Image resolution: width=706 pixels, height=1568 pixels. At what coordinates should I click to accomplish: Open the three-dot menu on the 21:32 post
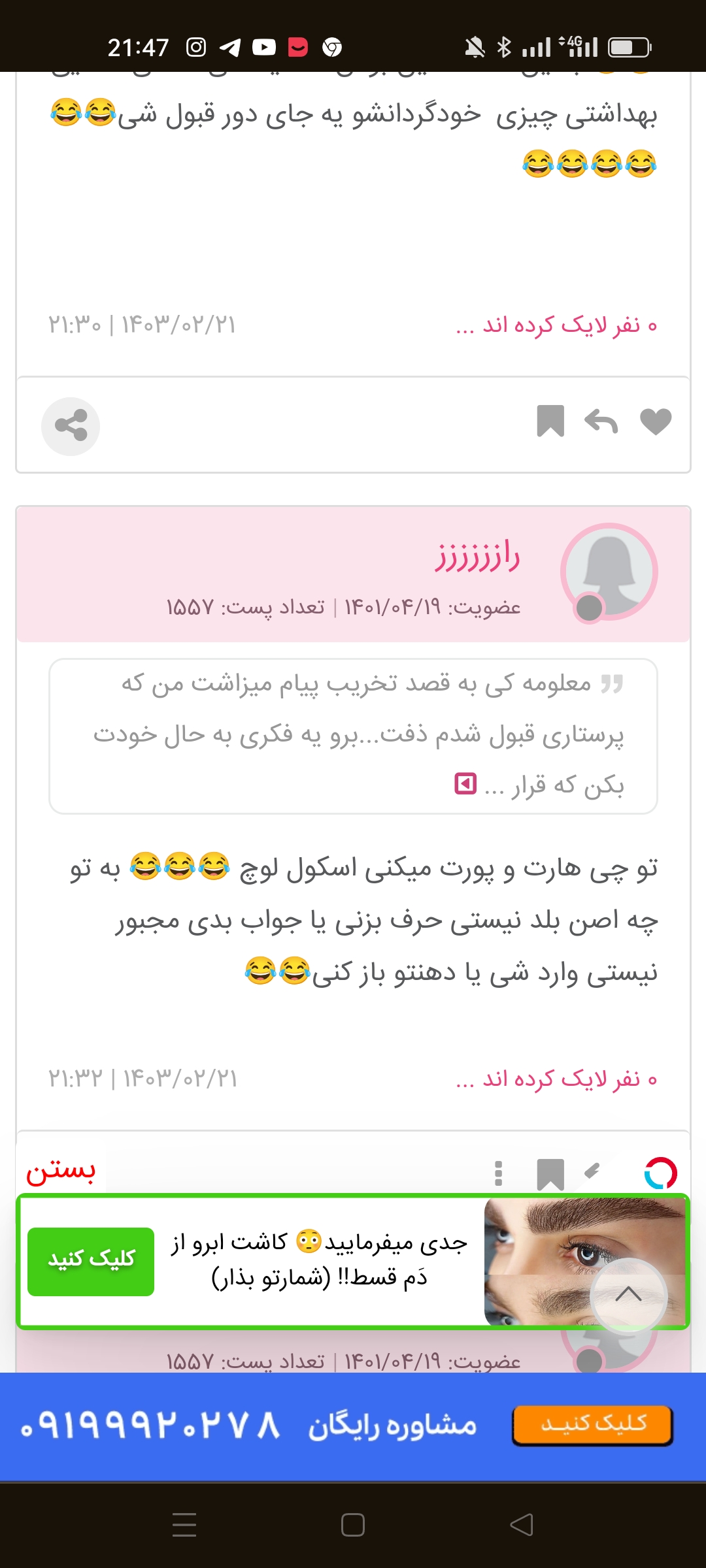pos(499,1173)
